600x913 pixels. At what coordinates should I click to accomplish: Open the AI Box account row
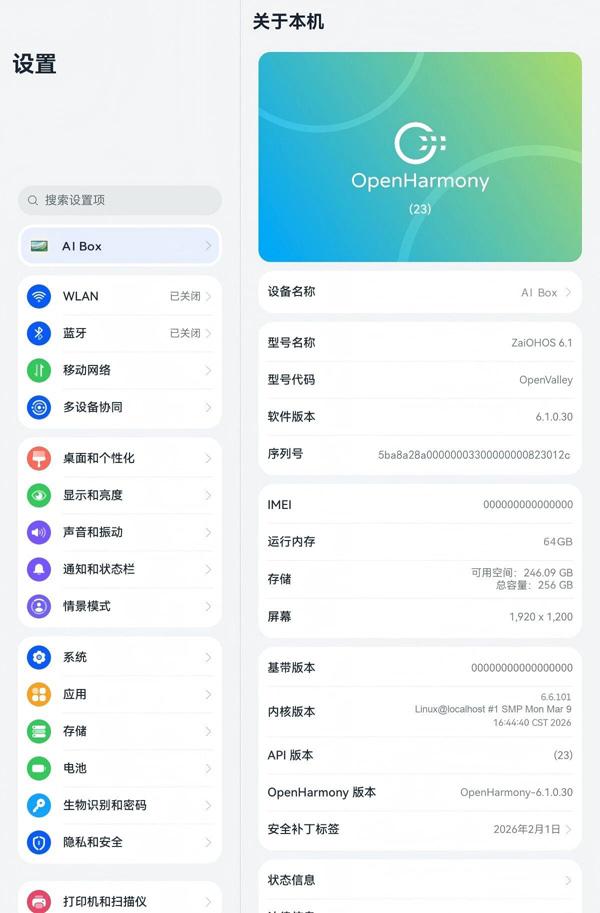[120, 246]
